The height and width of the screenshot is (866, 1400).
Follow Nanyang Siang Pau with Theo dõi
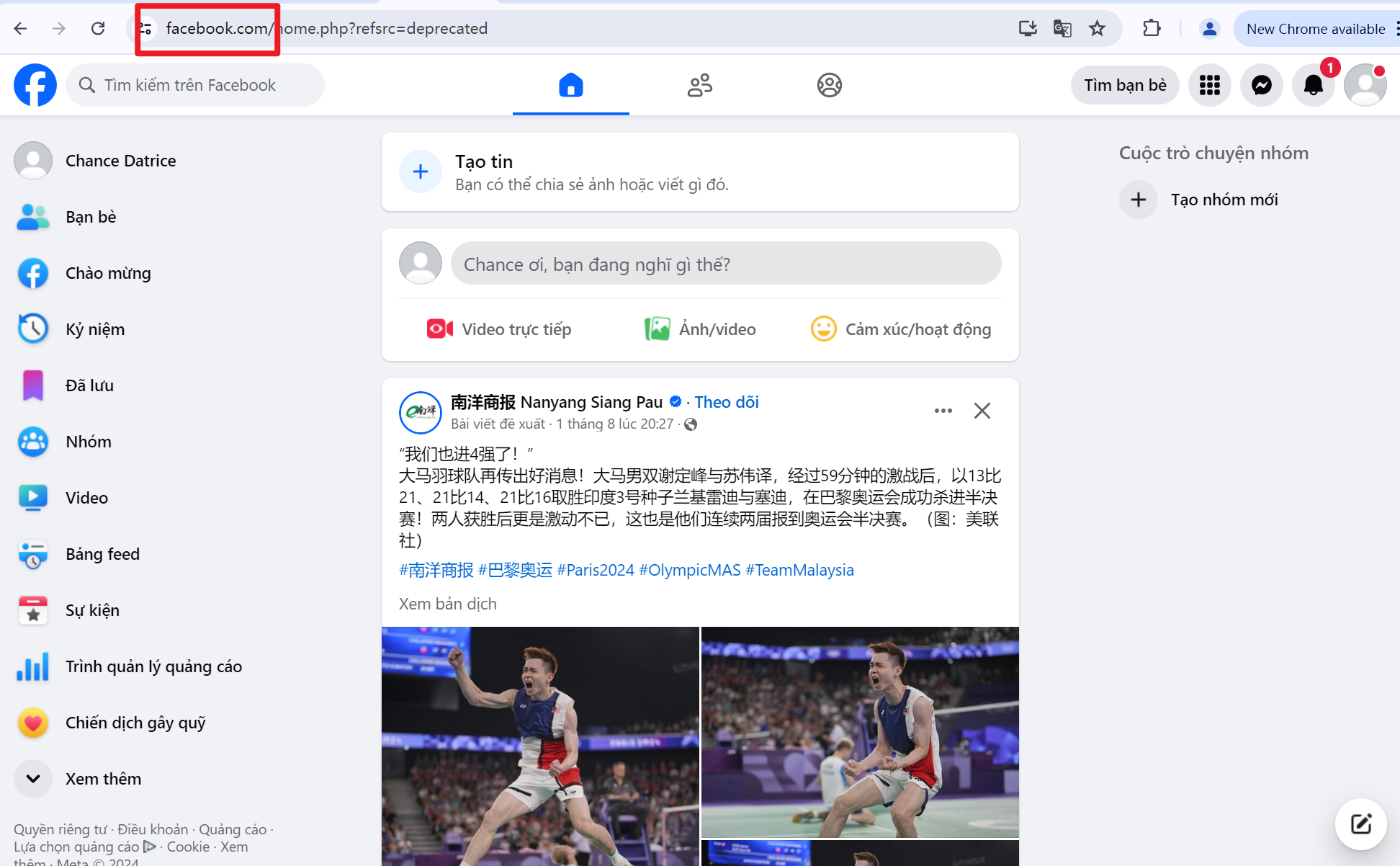click(726, 402)
